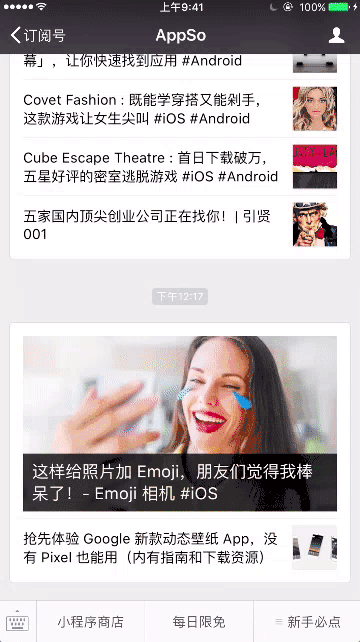Open the Google 新款动态壁纸 App article
360x642 pixels.
pos(180,548)
